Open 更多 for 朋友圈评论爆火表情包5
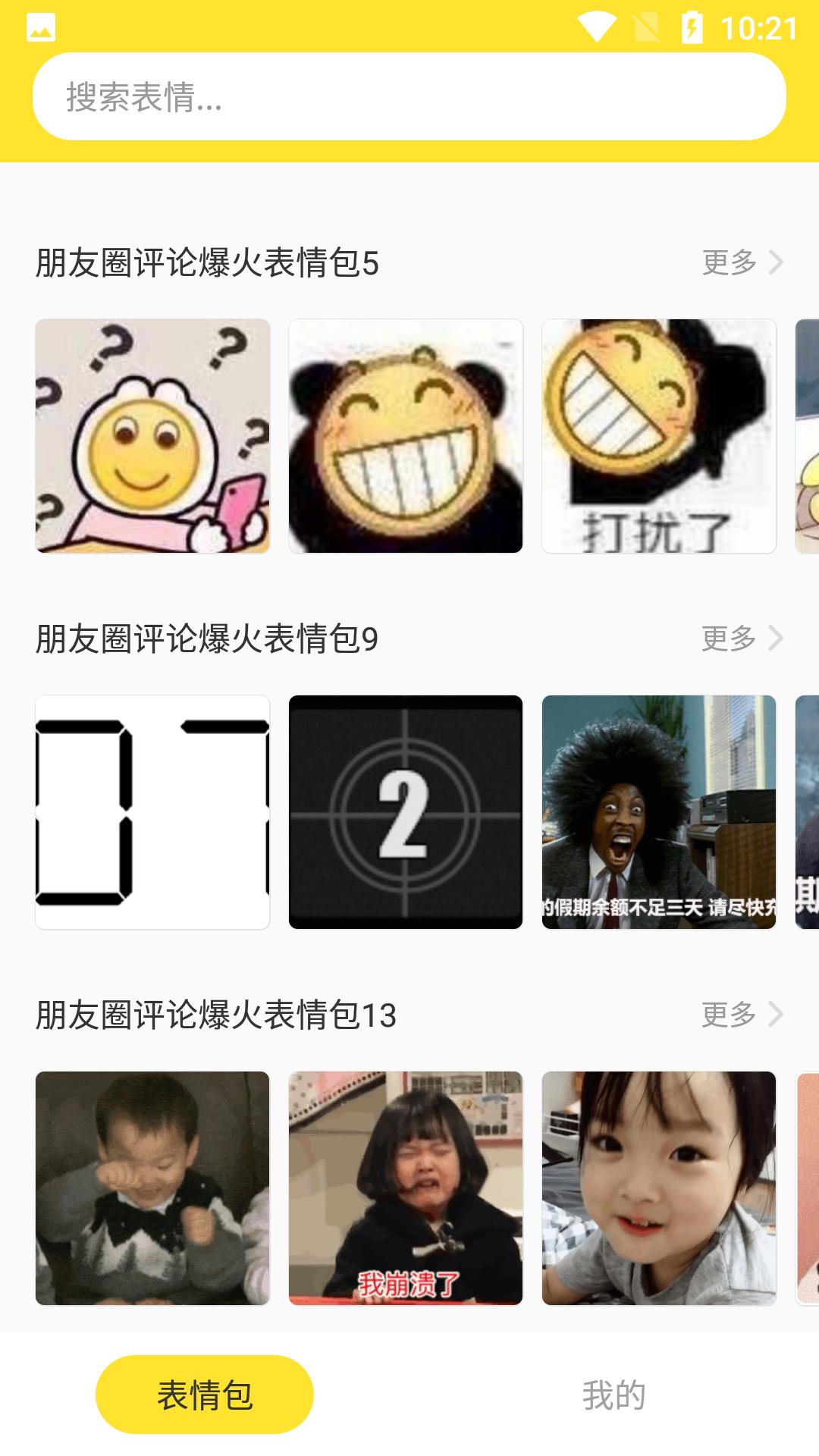Screen dimensions: 819x1456 pyautogui.click(x=742, y=262)
